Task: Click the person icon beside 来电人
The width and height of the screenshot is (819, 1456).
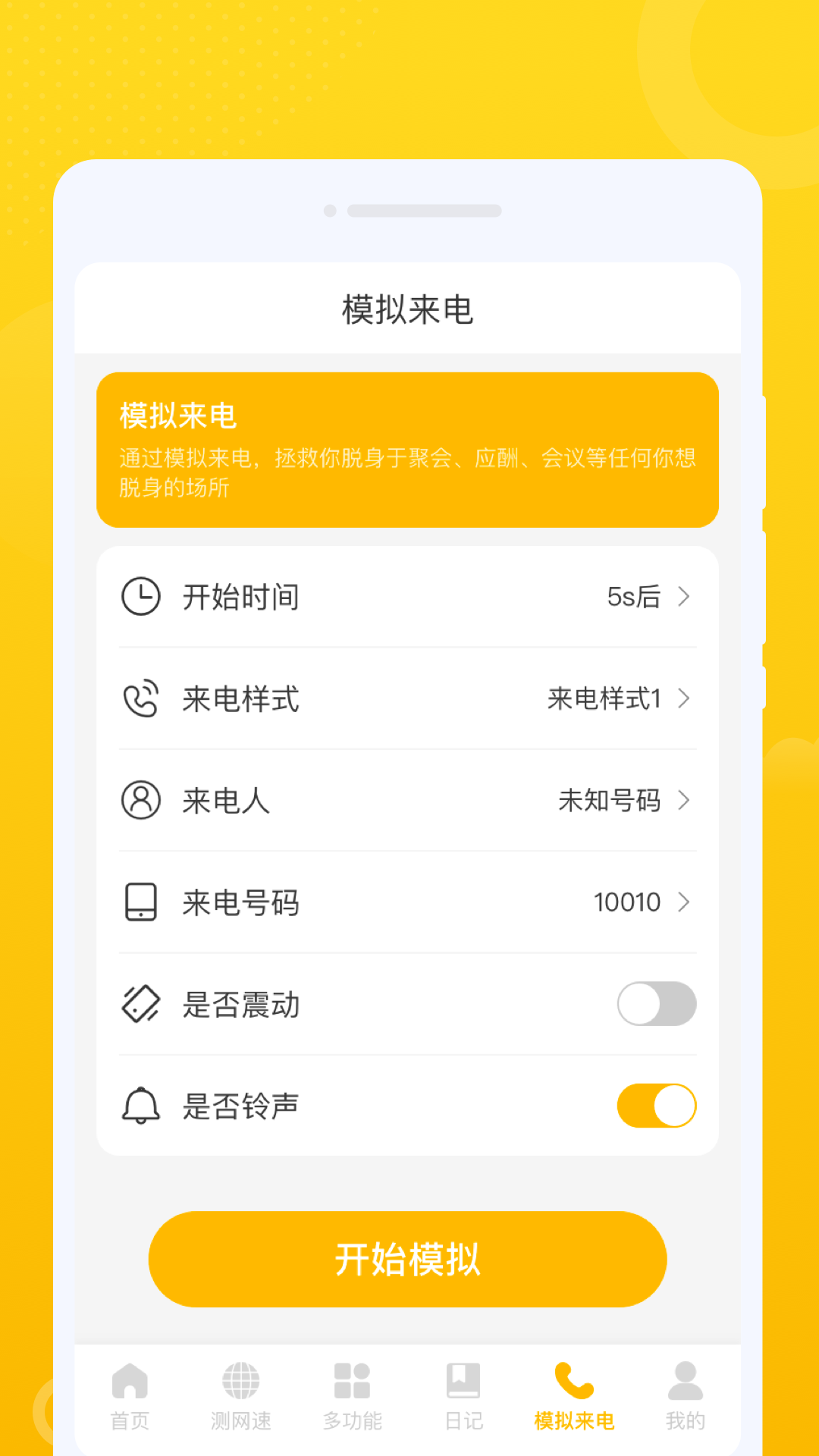Action: click(140, 800)
